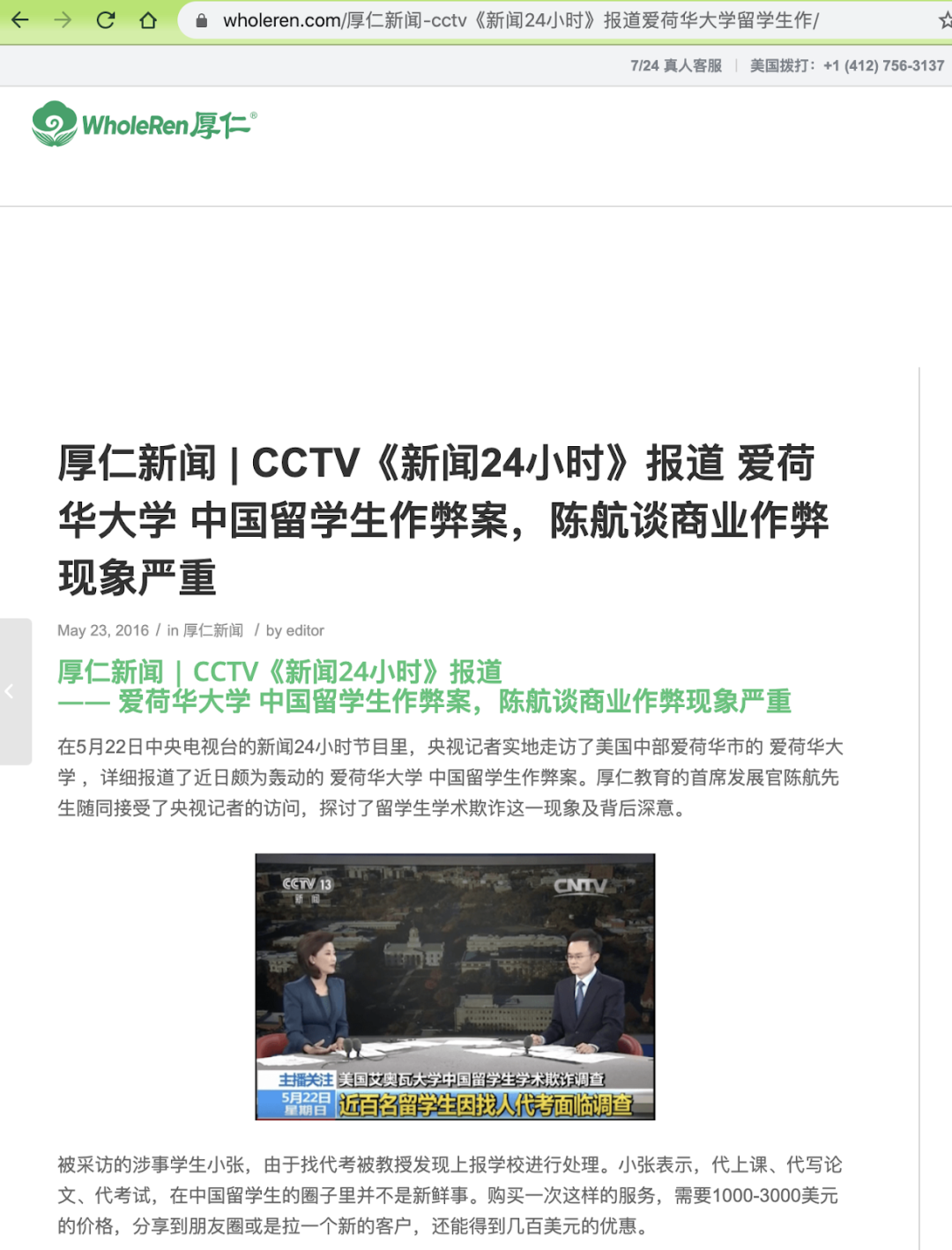Open the editor author link
952x1250 pixels.
click(x=305, y=630)
